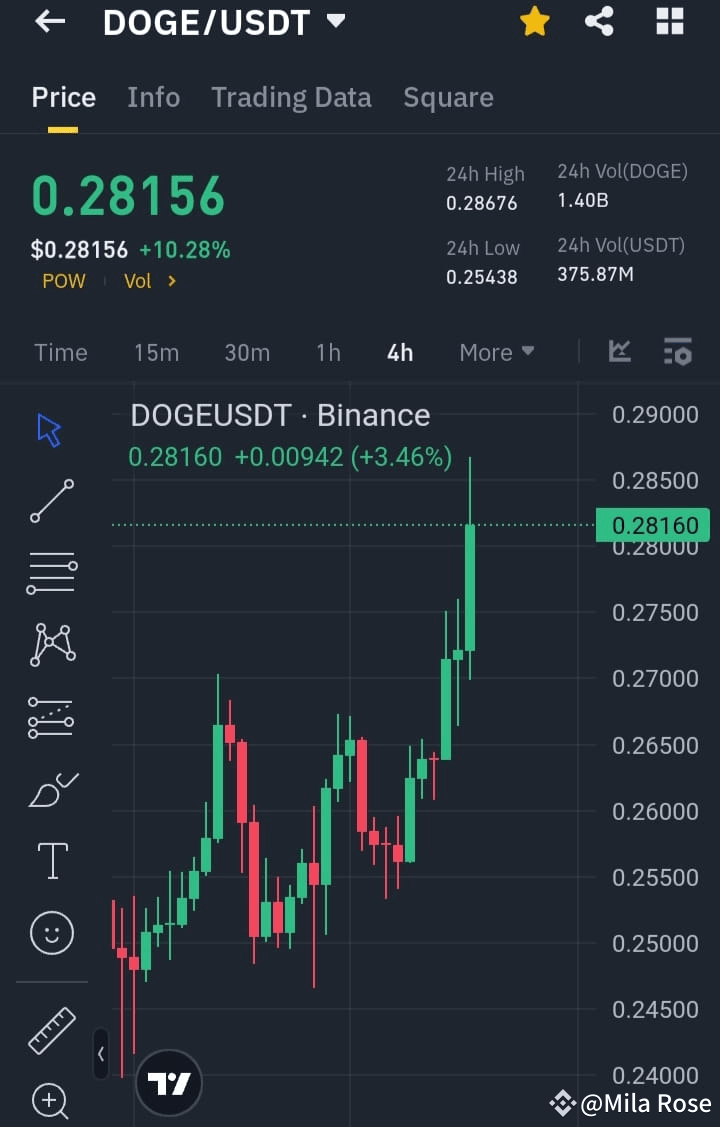The height and width of the screenshot is (1127, 720).
Task: Open the text annotation tool
Action: point(50,860)
